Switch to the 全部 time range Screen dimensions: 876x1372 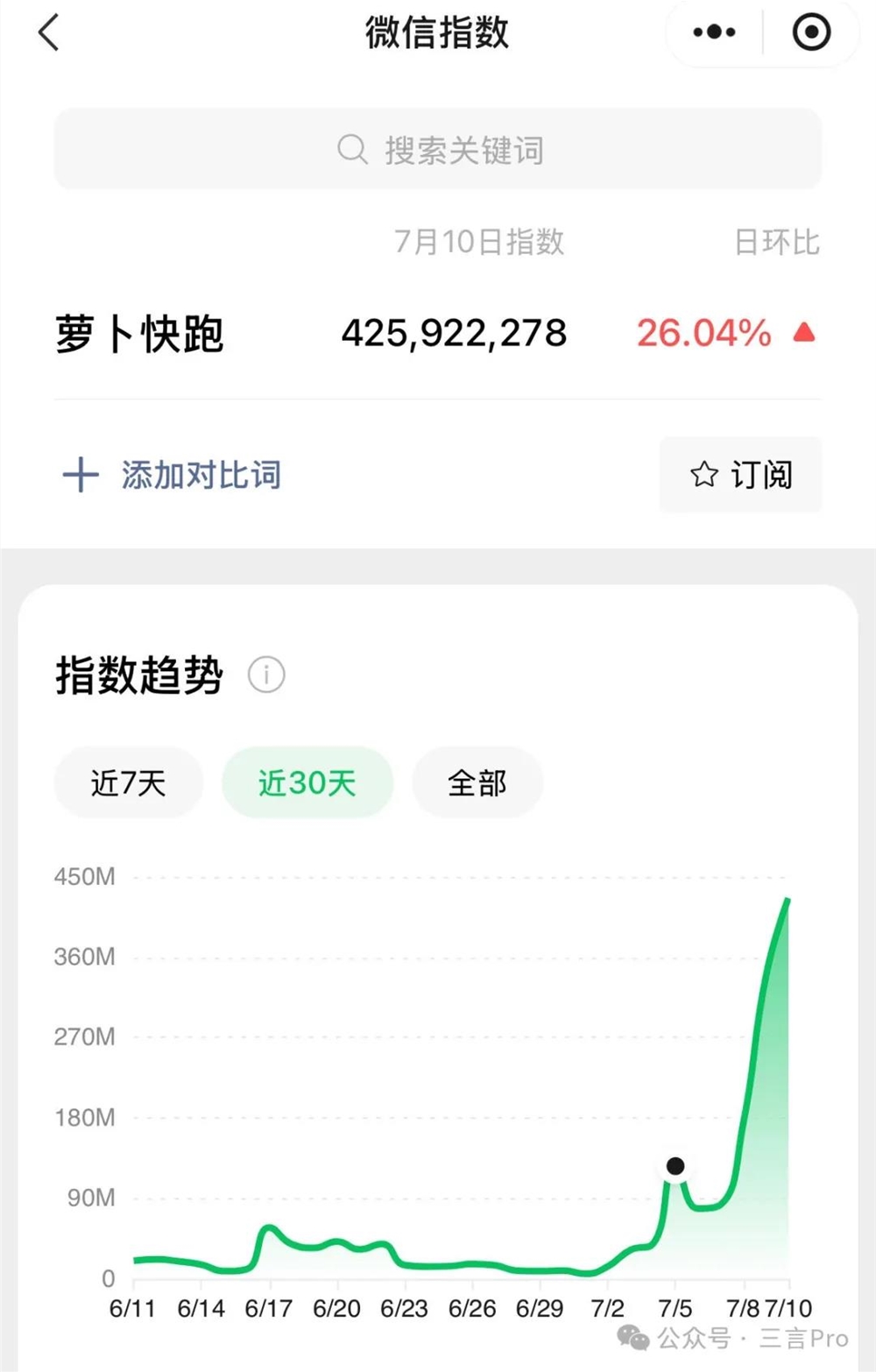(x=477, y=782)
